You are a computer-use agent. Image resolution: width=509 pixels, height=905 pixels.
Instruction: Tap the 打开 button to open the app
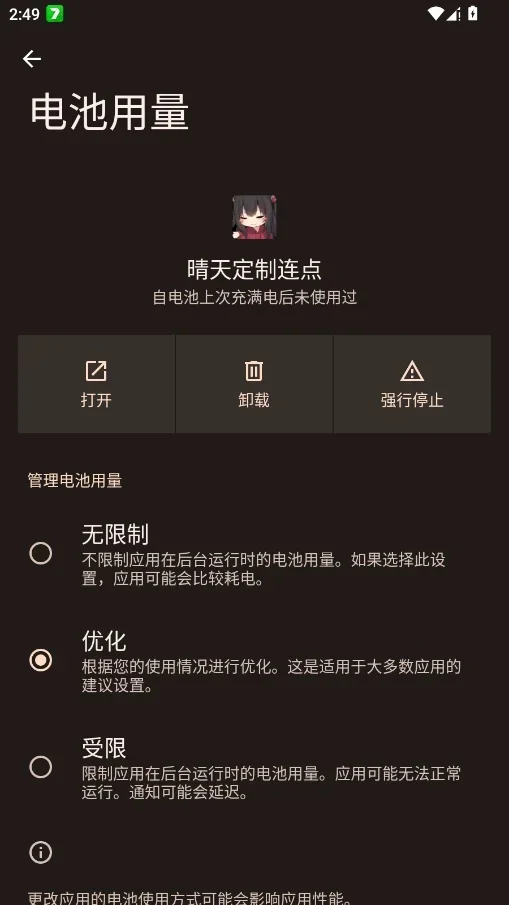(96, 384)
